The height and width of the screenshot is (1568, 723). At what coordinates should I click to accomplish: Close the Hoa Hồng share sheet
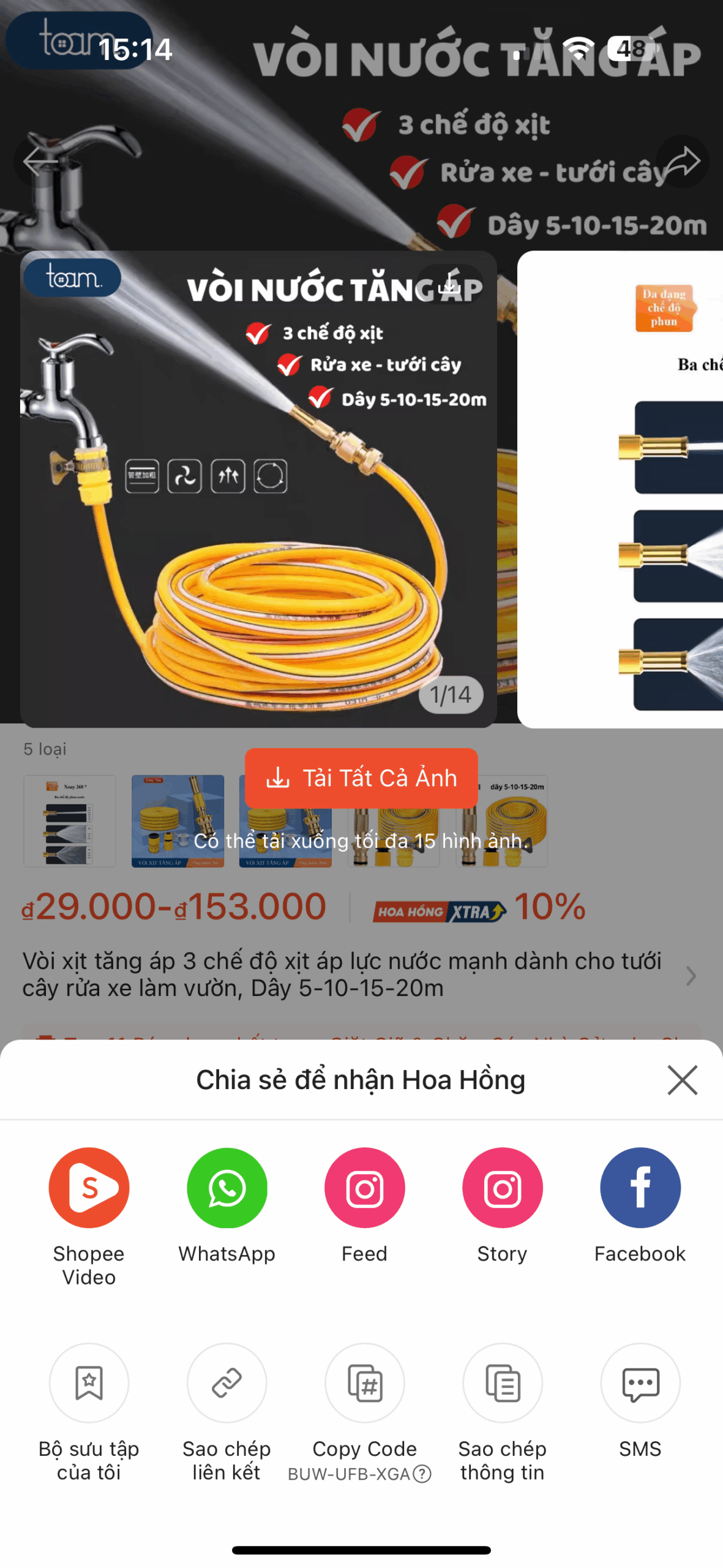[682, 1079]
